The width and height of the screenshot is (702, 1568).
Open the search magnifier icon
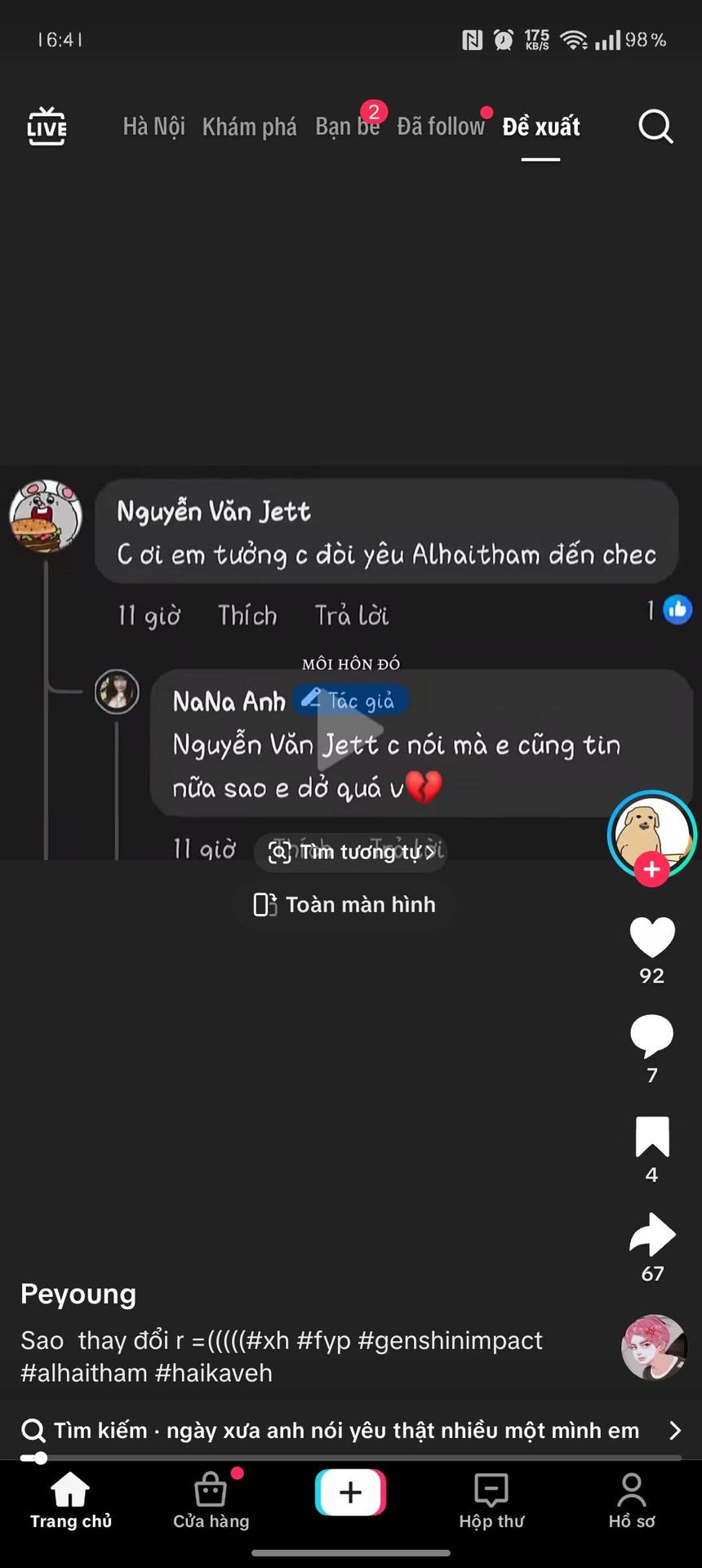click(655, 127)
